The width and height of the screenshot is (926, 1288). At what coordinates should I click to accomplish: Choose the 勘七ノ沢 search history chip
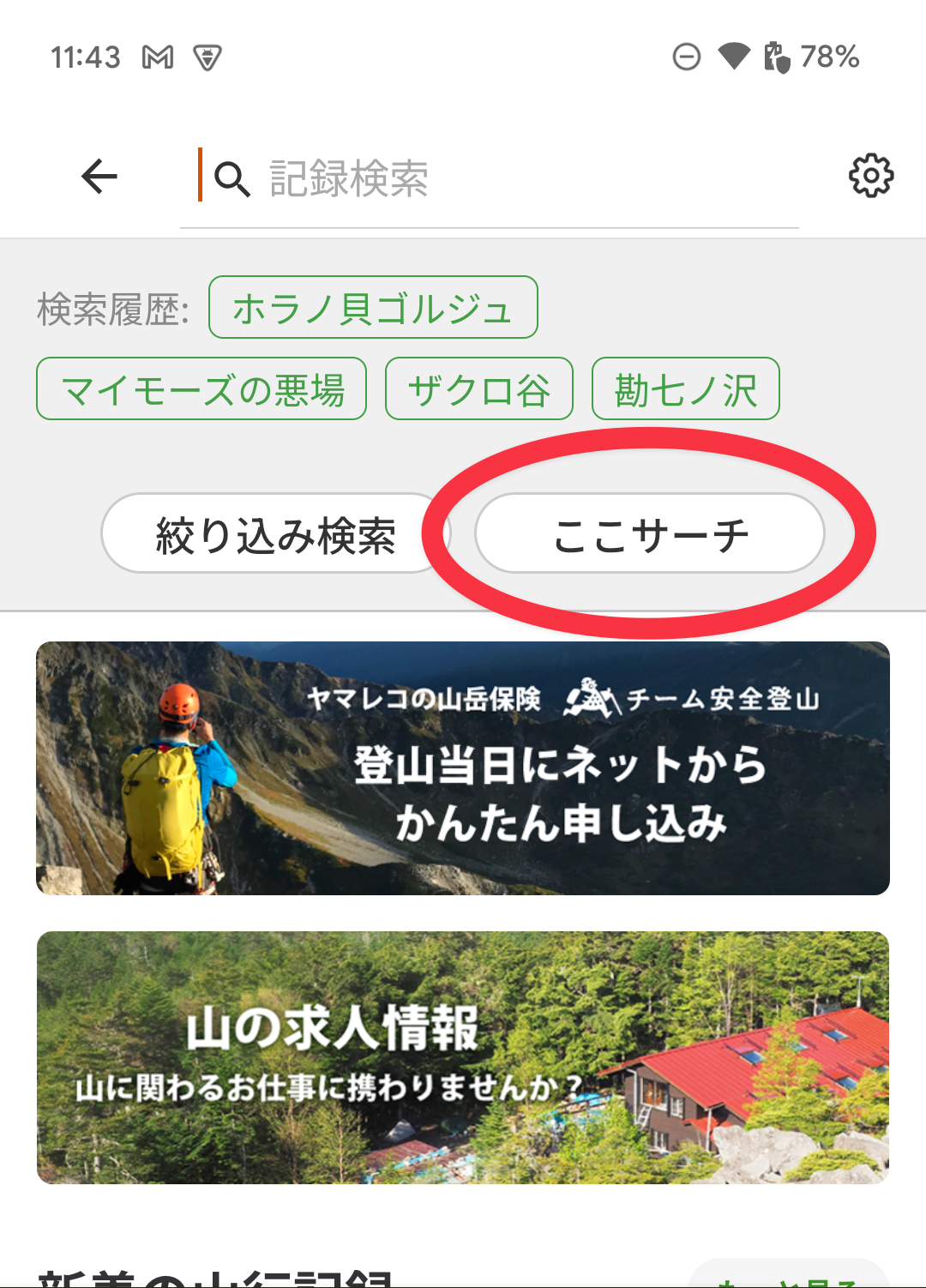(x=685, y=389)
